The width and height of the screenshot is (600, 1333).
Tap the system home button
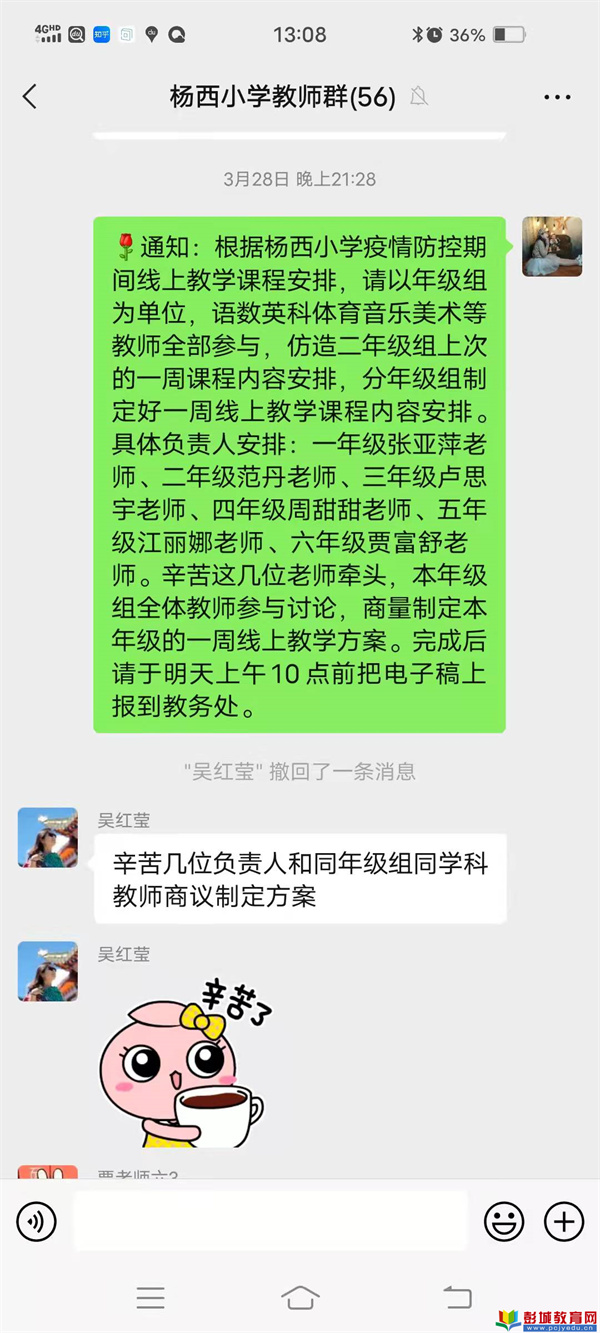point(300,1298)
